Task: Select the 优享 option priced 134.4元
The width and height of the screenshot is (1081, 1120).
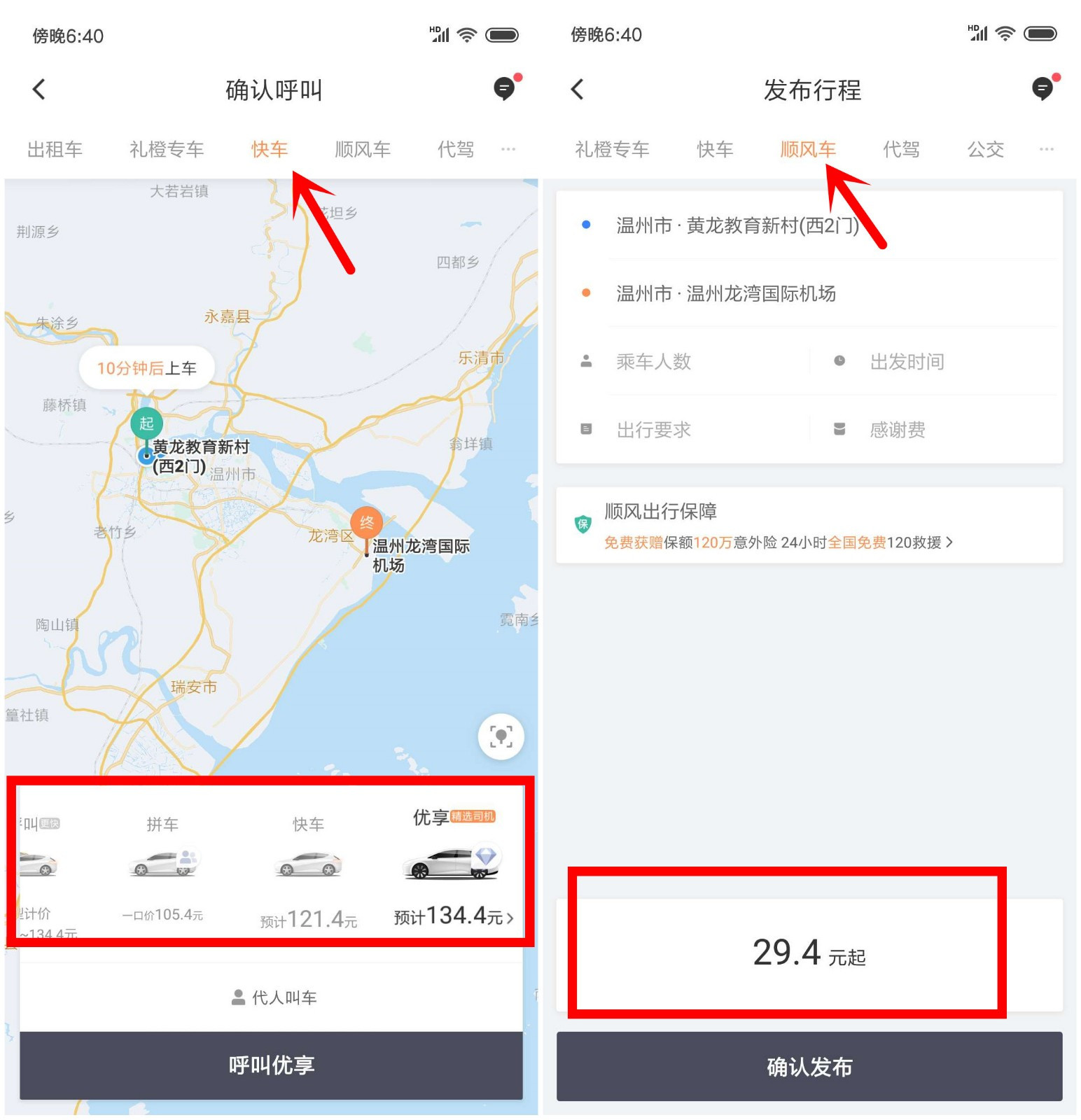Action: (453, 868)
